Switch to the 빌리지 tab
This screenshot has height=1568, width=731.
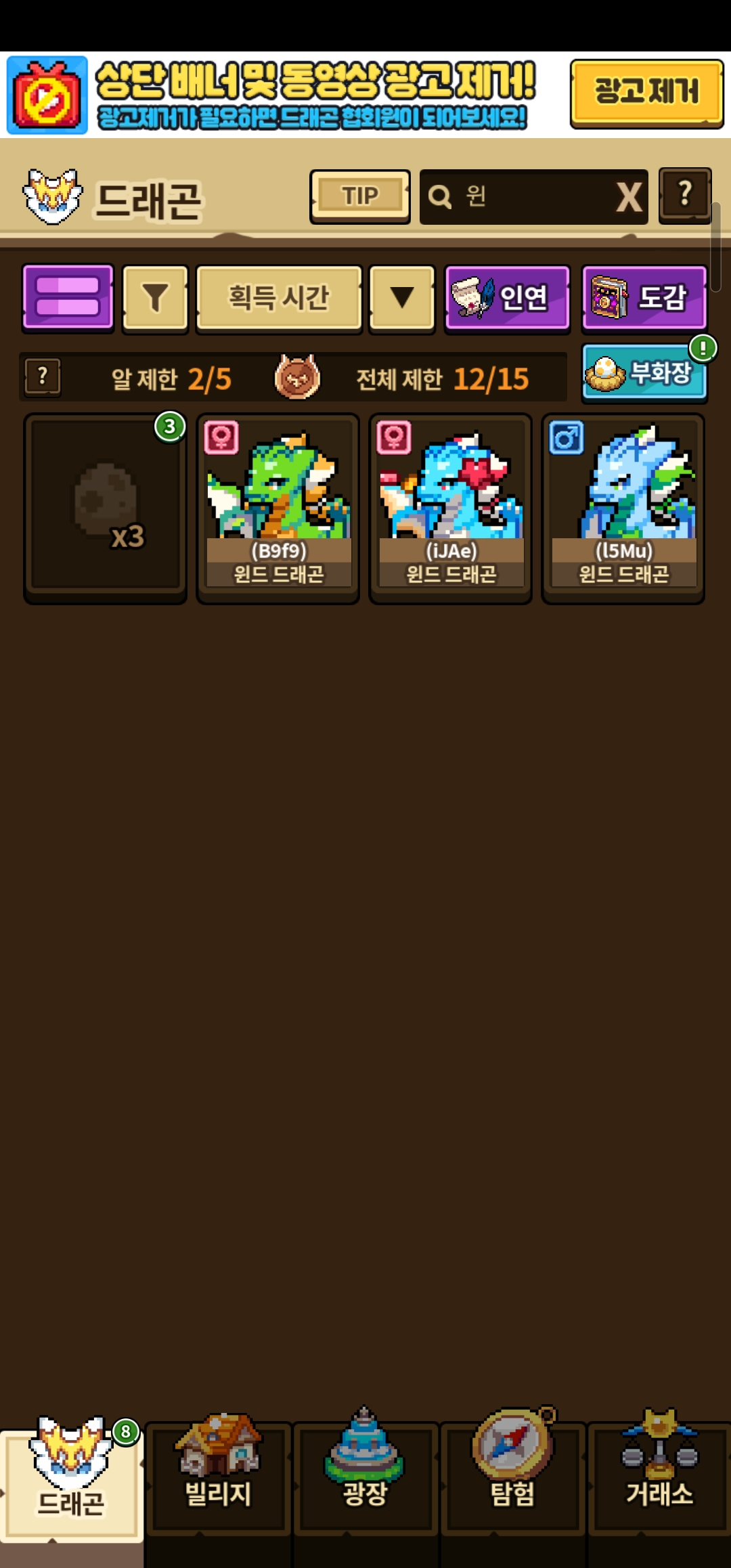tap(218, 1476)
